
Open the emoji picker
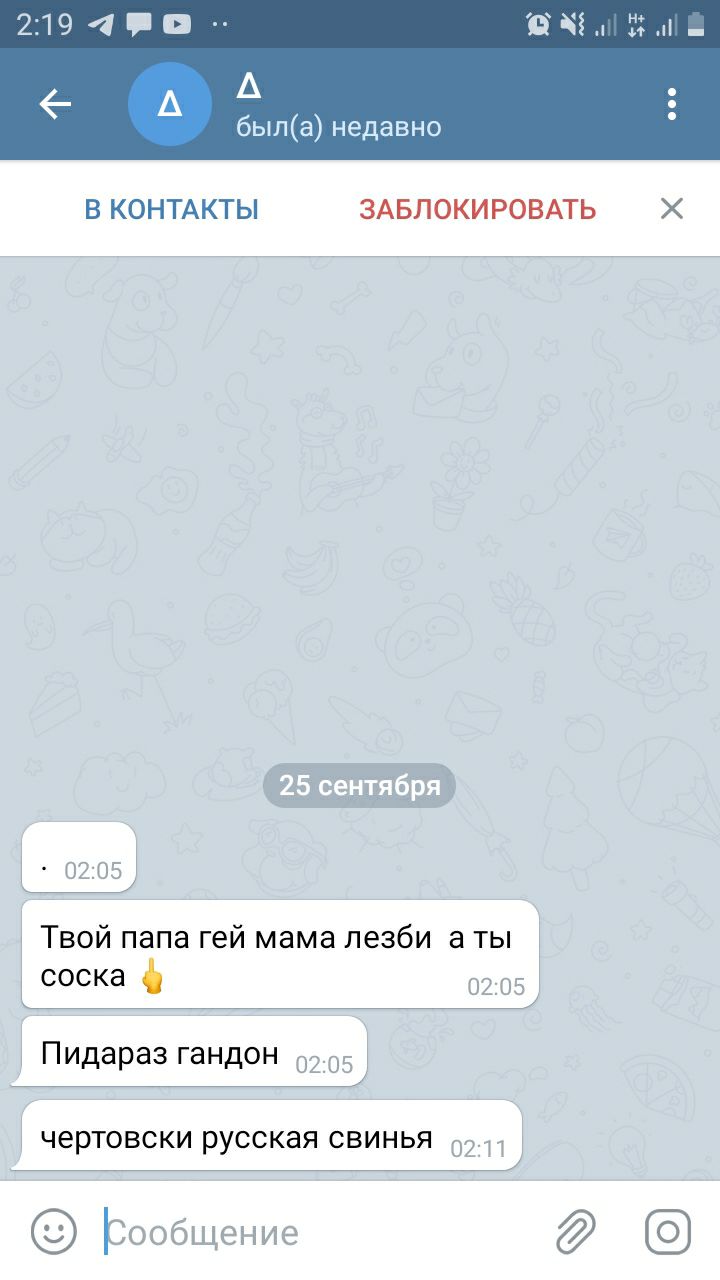coord(54,1232)
